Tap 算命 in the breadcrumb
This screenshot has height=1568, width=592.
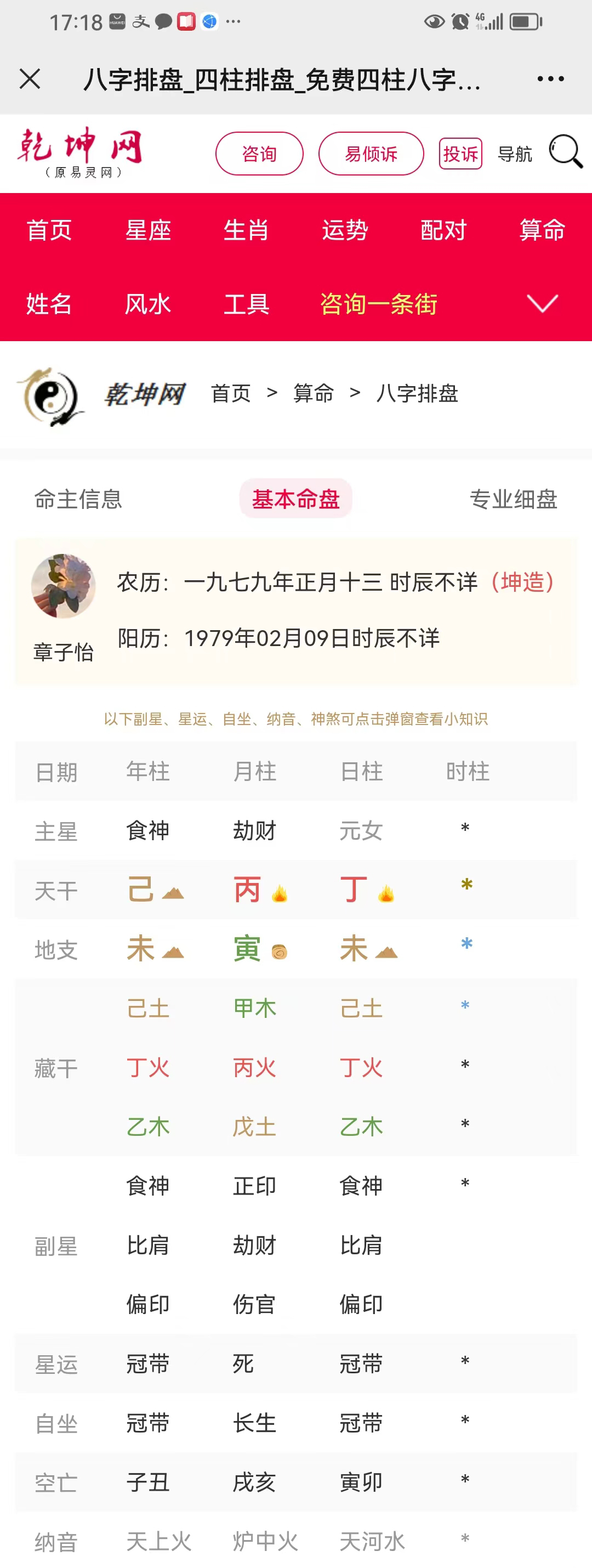tap(314, 393)
